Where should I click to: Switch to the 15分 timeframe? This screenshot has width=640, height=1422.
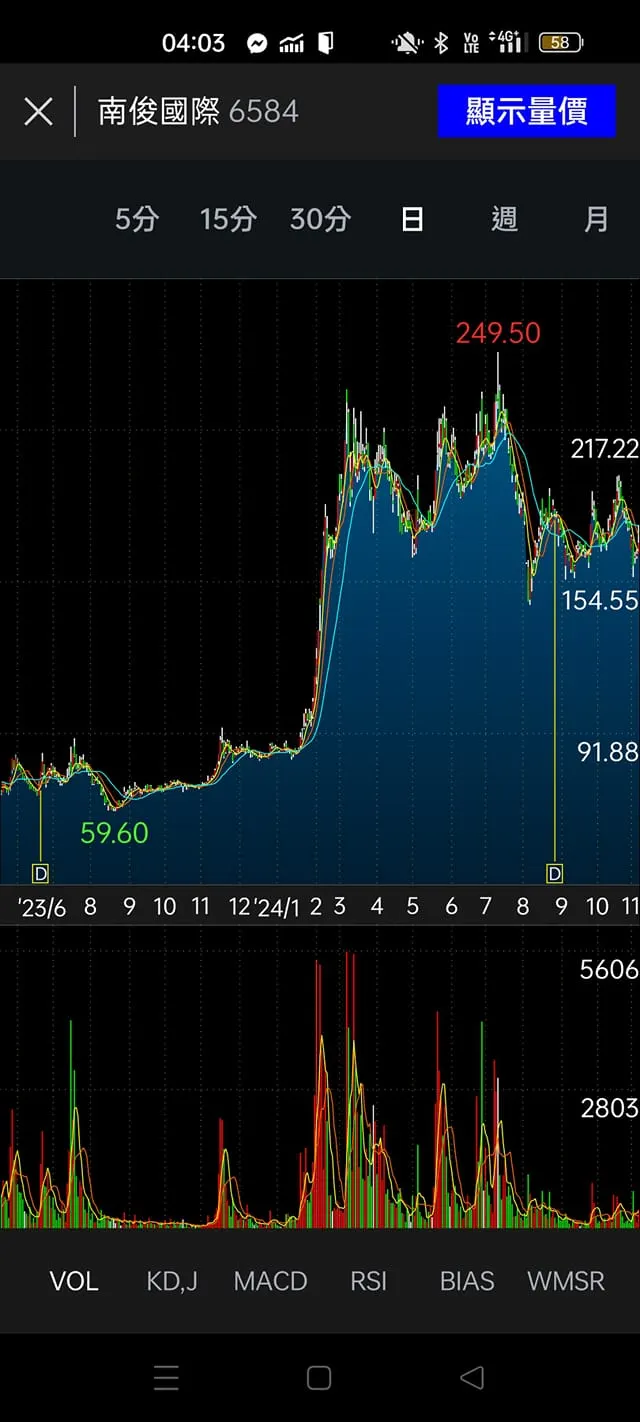(228, 219)
